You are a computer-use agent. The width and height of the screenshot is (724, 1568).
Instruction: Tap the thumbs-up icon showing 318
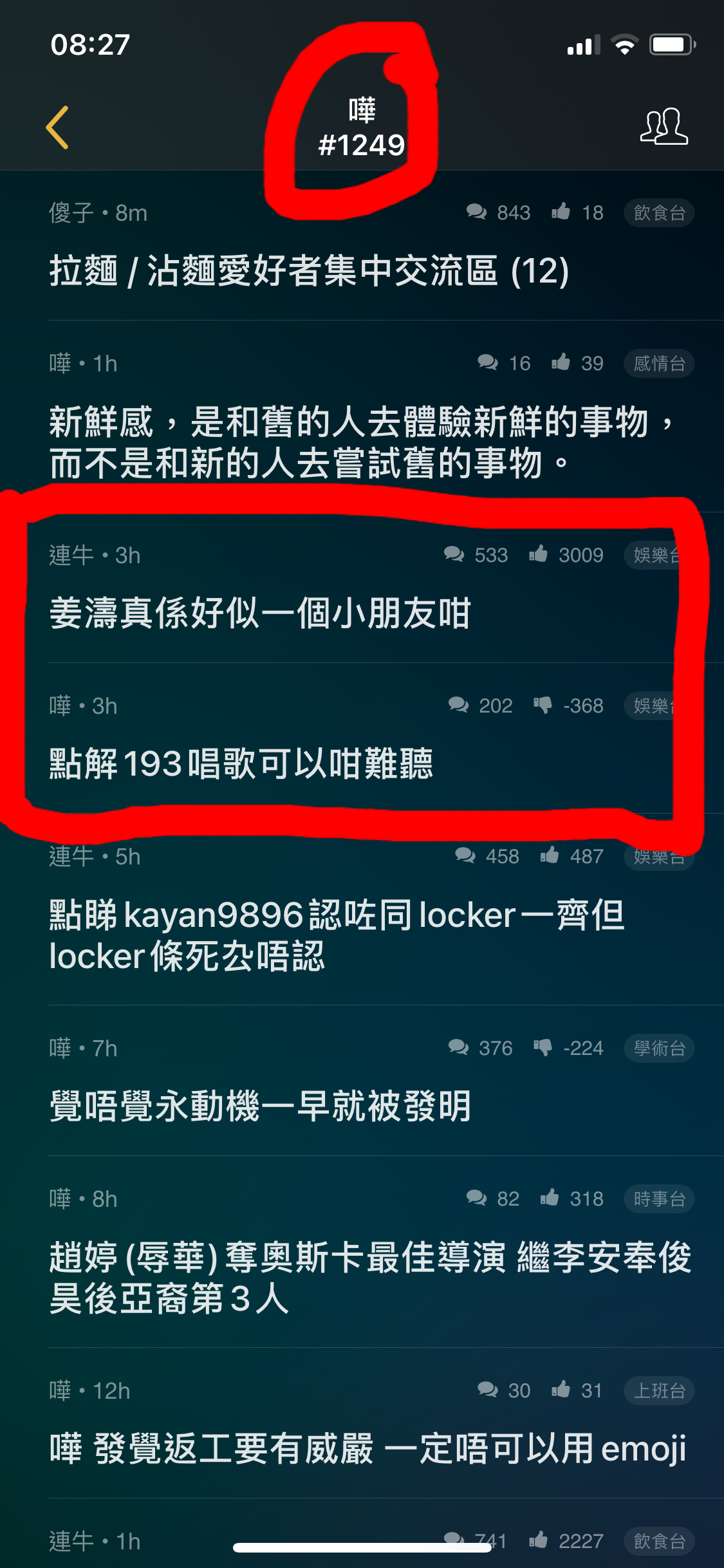(550, 1198)
